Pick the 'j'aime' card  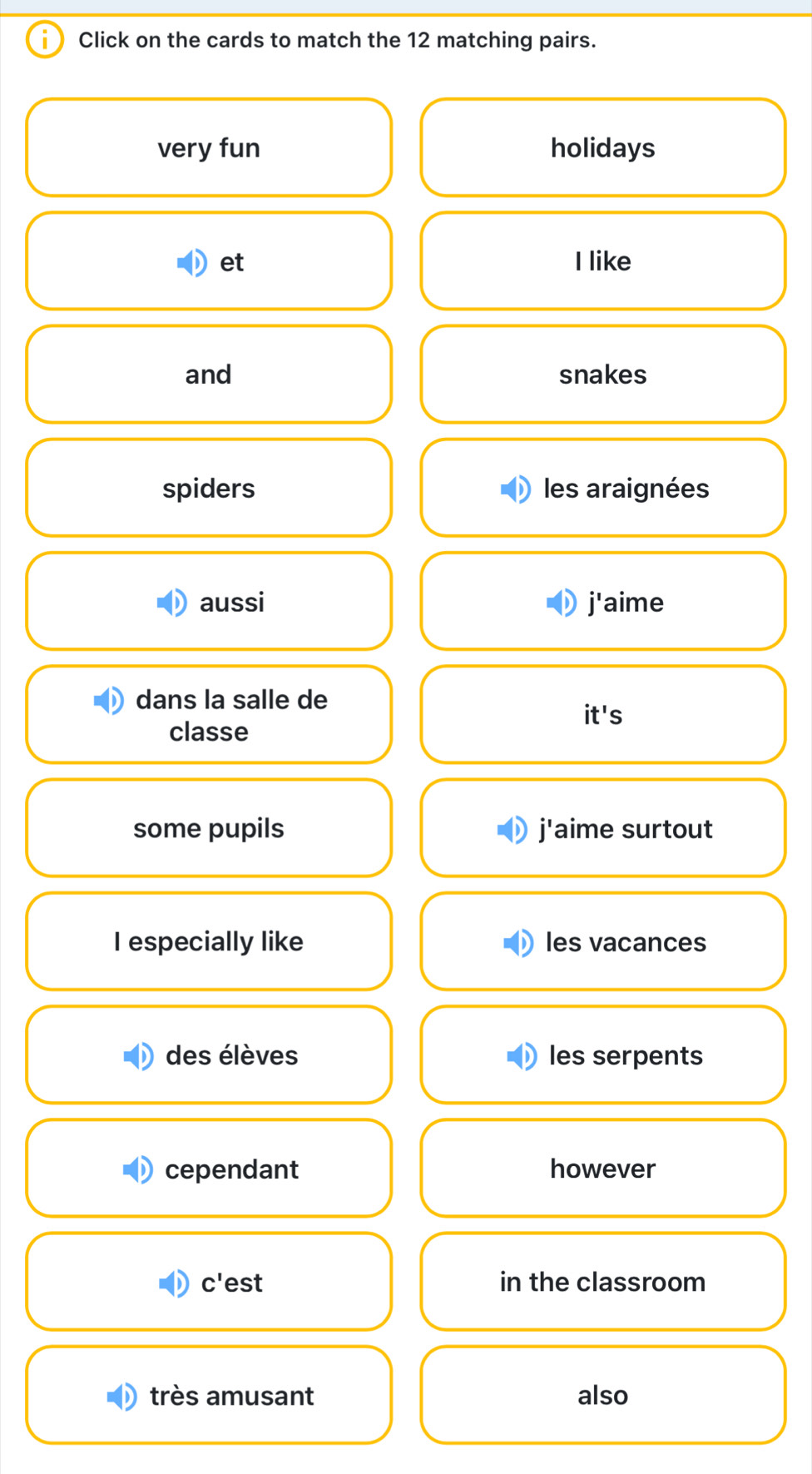pos(602,601)
